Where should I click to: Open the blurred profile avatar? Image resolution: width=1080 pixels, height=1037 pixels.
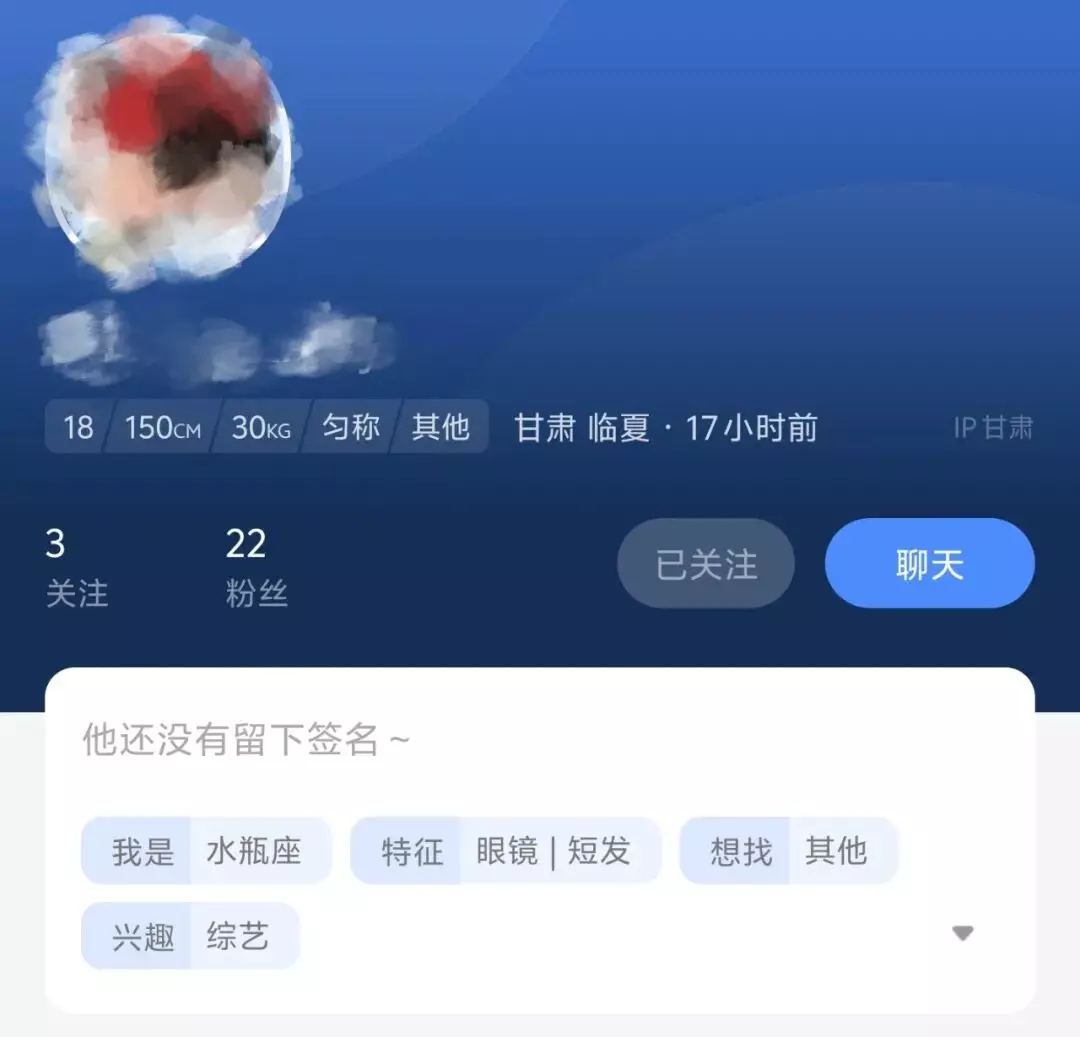click(x=166, y=152)
